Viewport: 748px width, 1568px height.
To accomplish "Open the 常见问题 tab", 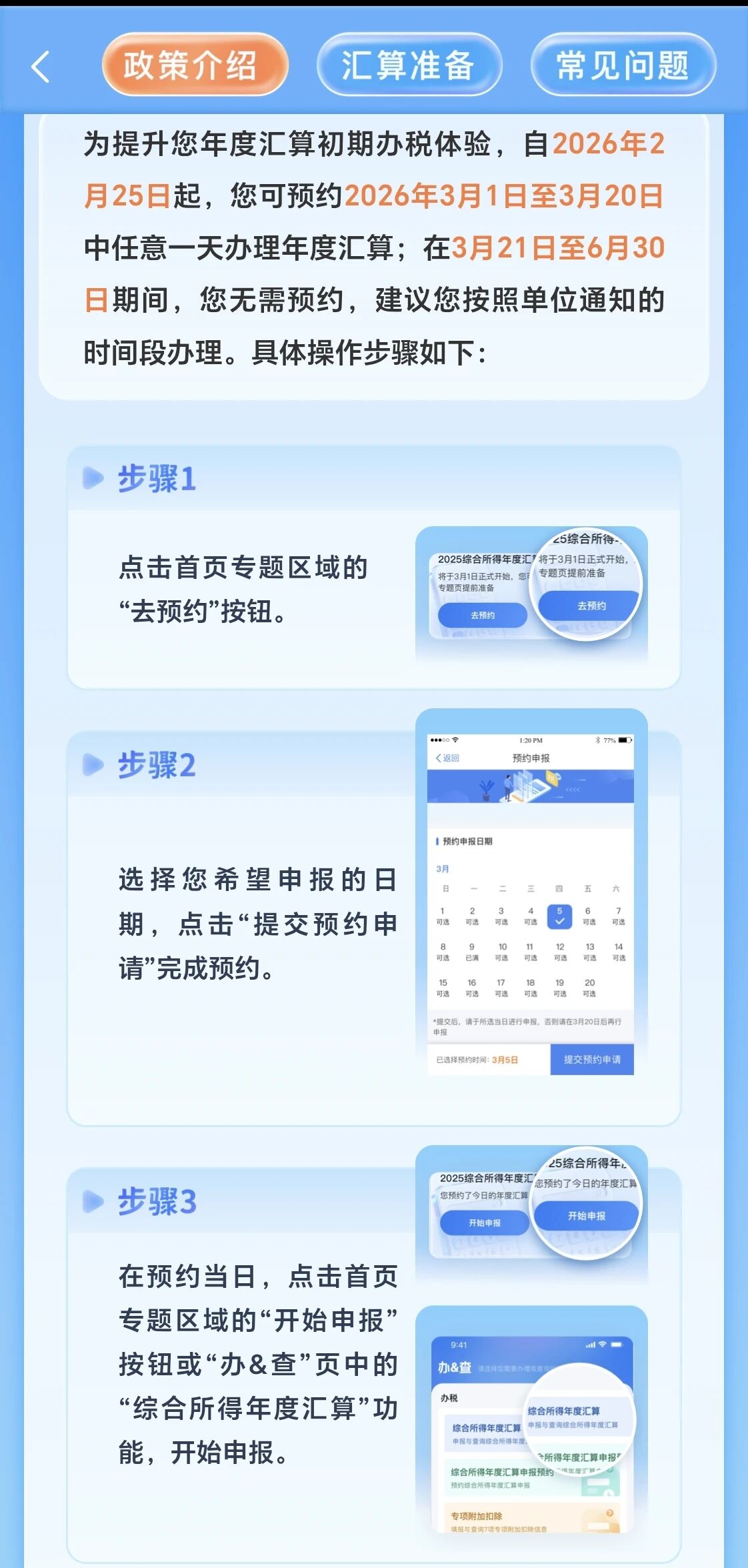I will [x=623, y=65].
